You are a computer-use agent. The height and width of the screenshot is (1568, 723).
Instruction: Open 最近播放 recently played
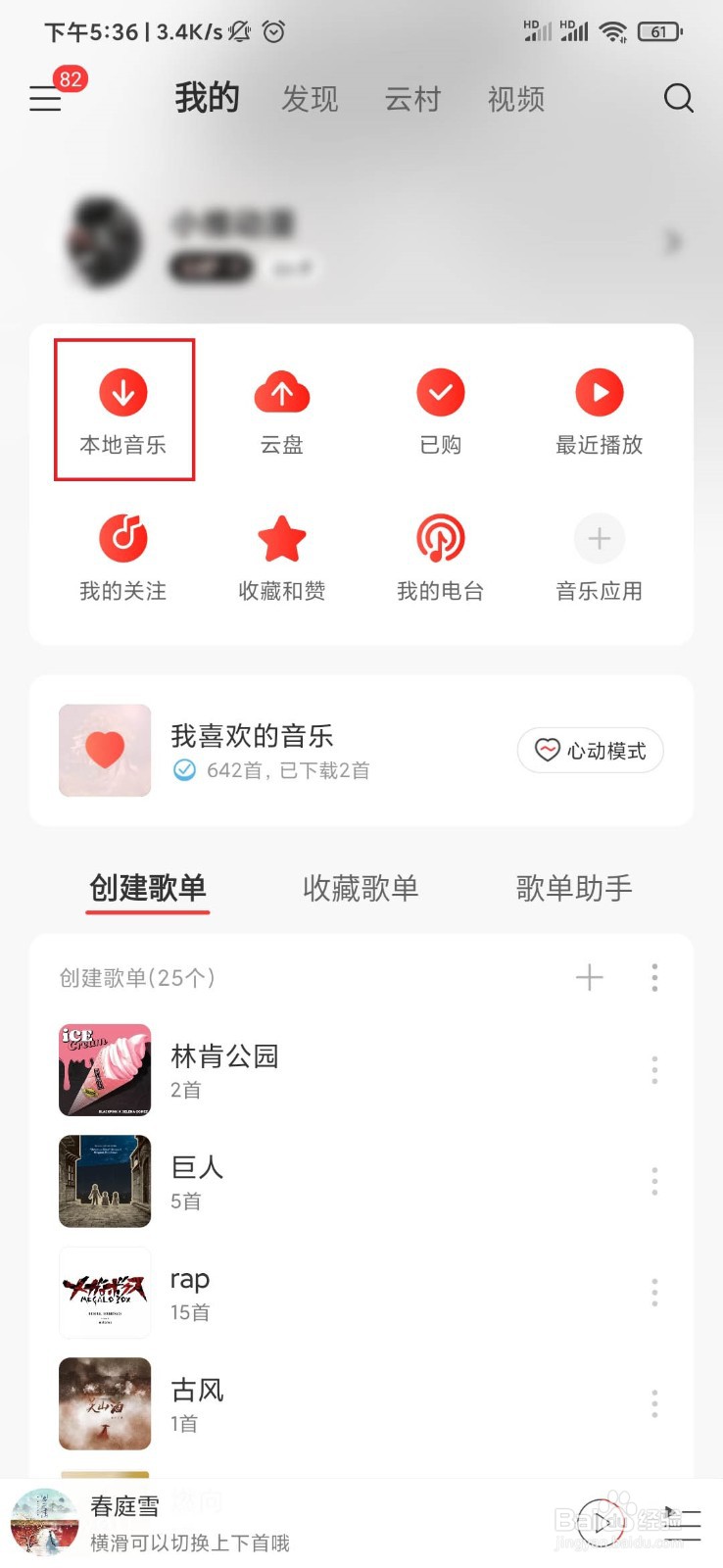599,410
